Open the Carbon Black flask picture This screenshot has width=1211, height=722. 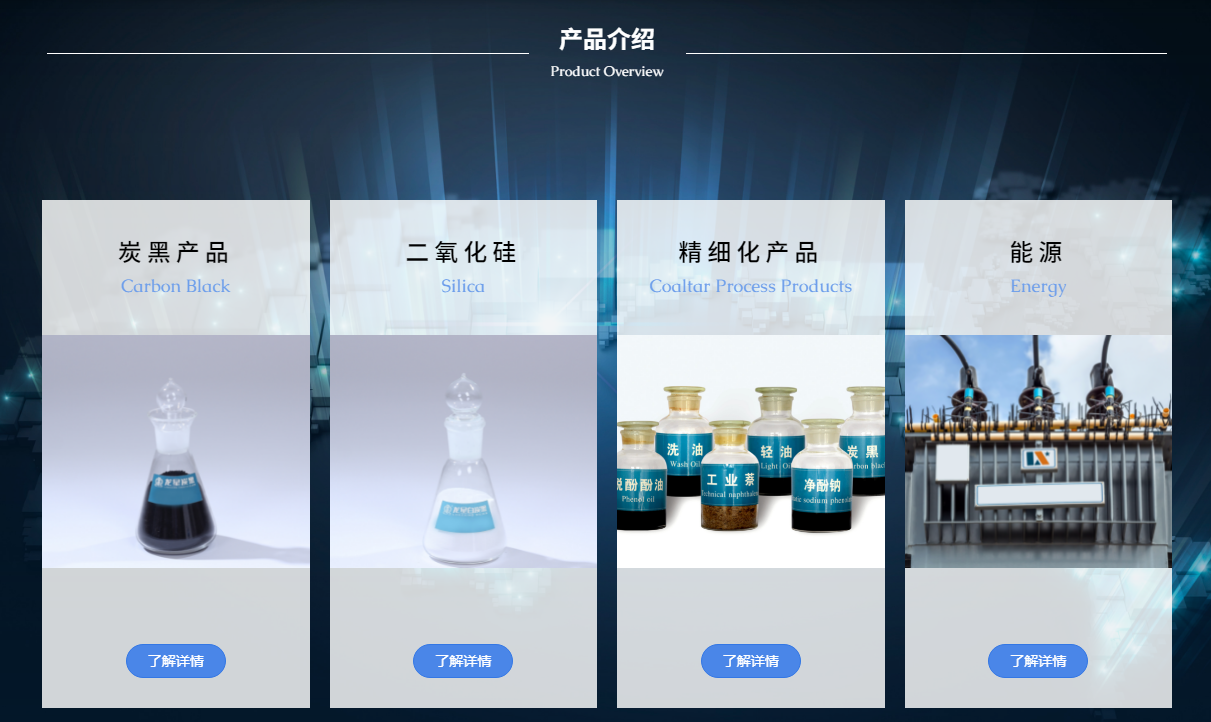pos(176,452)
